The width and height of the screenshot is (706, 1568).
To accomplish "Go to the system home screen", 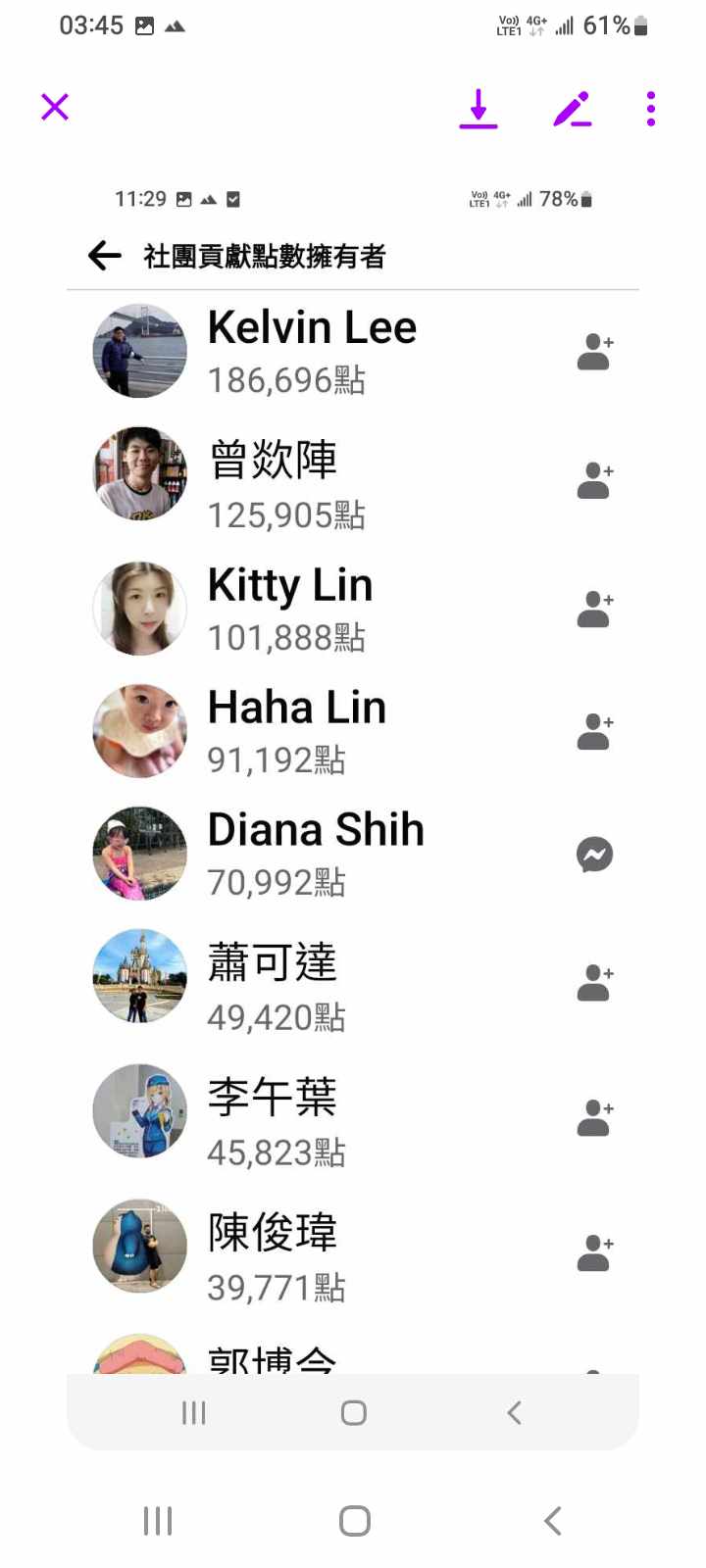I will pos(354,1521).
